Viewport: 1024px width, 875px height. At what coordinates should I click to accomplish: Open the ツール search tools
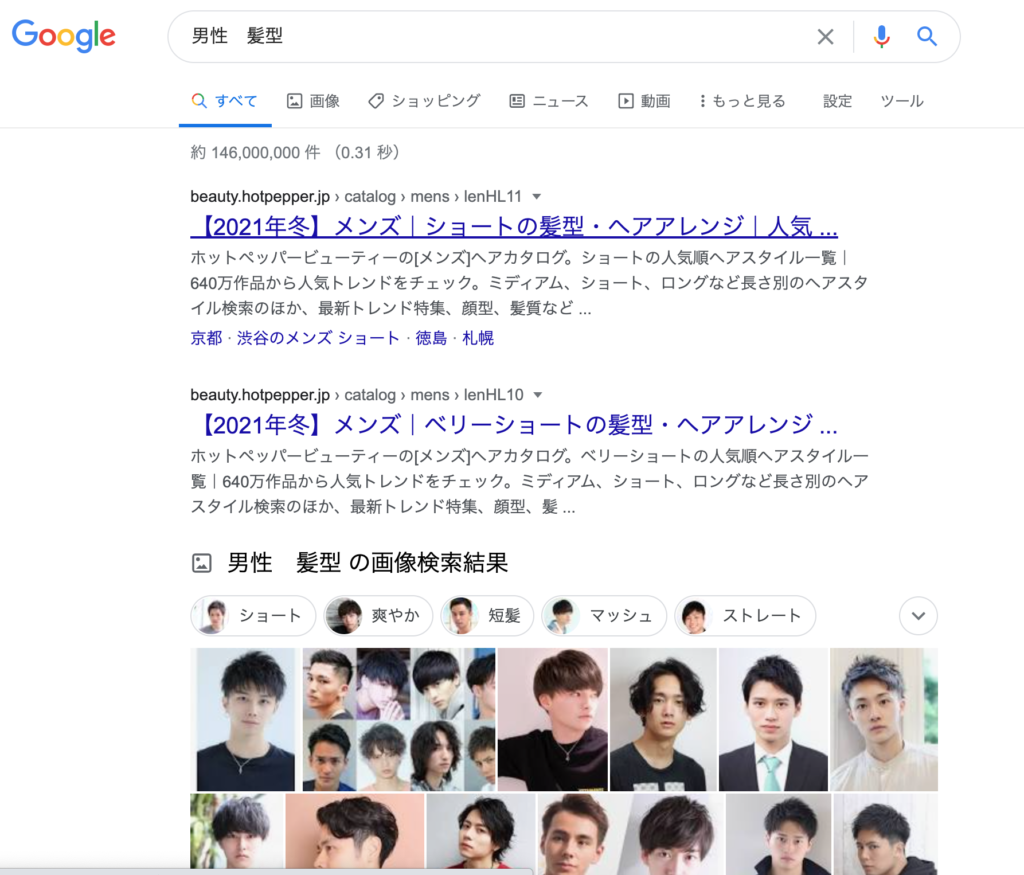(x=901, y=101)
